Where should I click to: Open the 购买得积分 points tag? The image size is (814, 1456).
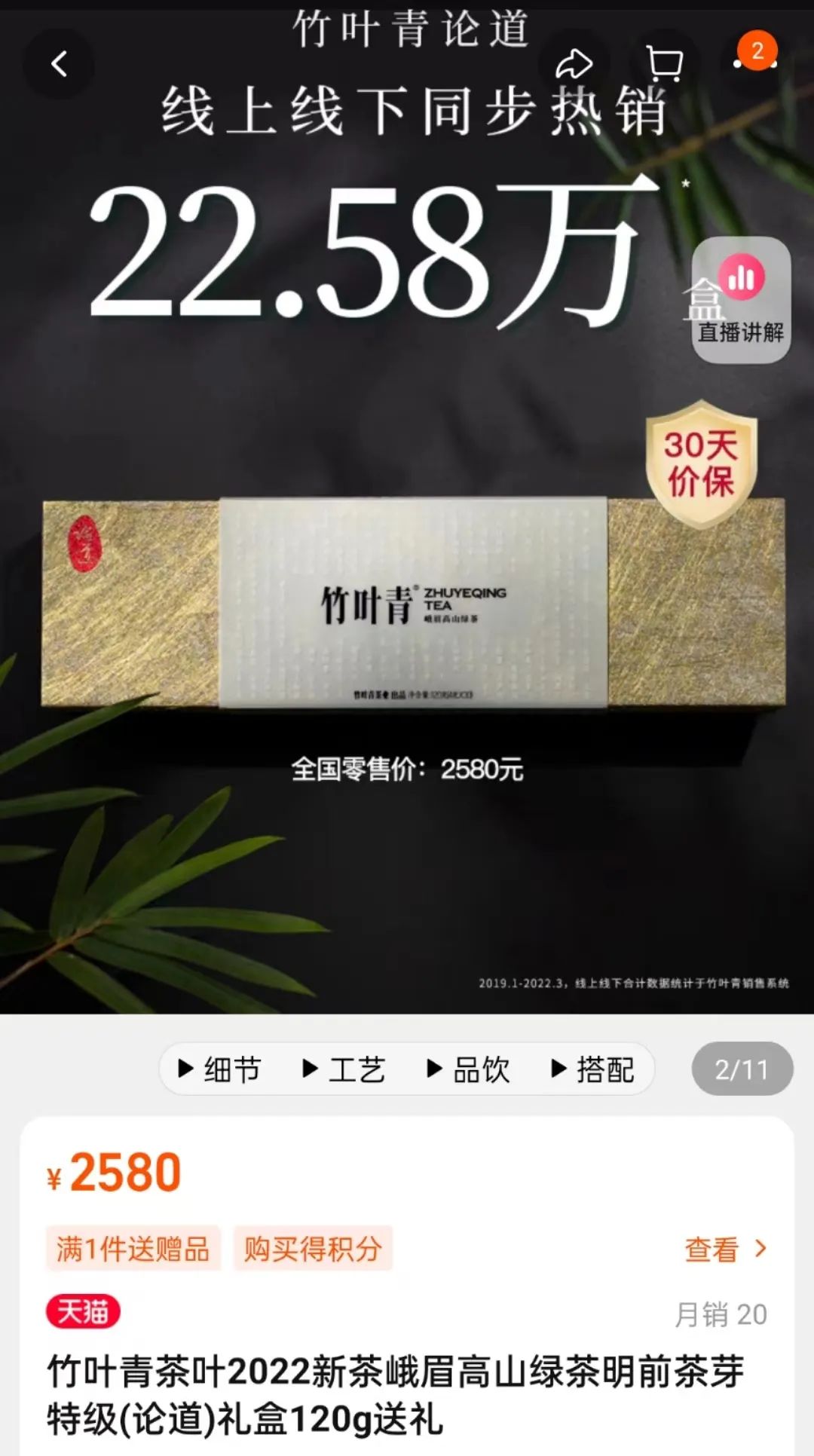pyautogui.click(x=312, y=1250)
